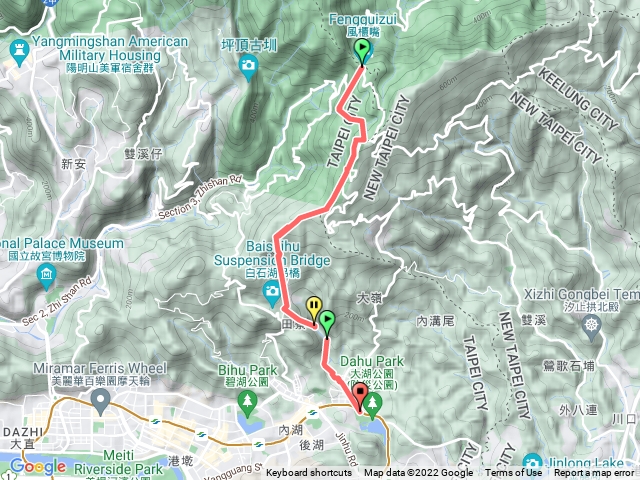Tap the red end marker near Dahu Park

tap(358, 398)
